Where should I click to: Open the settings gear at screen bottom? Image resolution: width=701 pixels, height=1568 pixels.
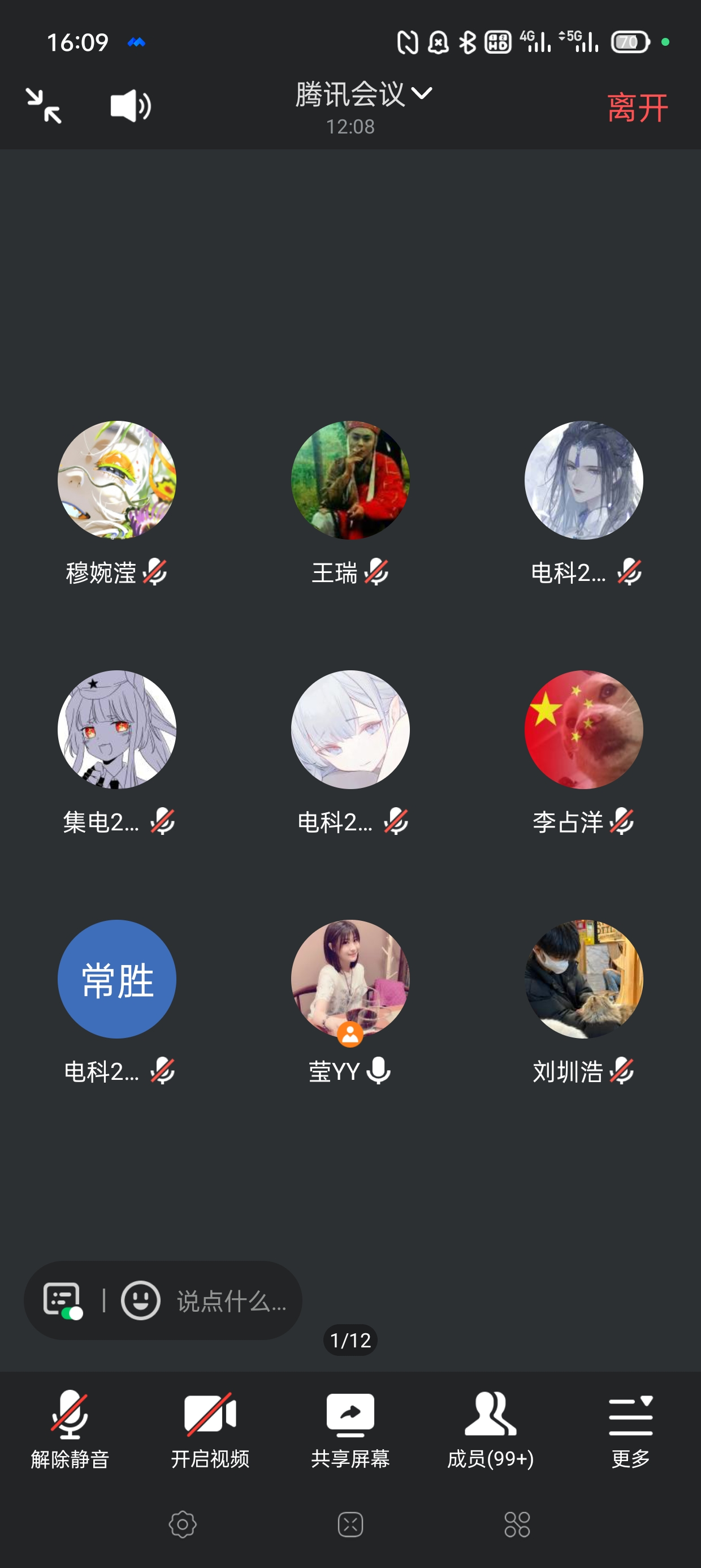point(183,1525)
